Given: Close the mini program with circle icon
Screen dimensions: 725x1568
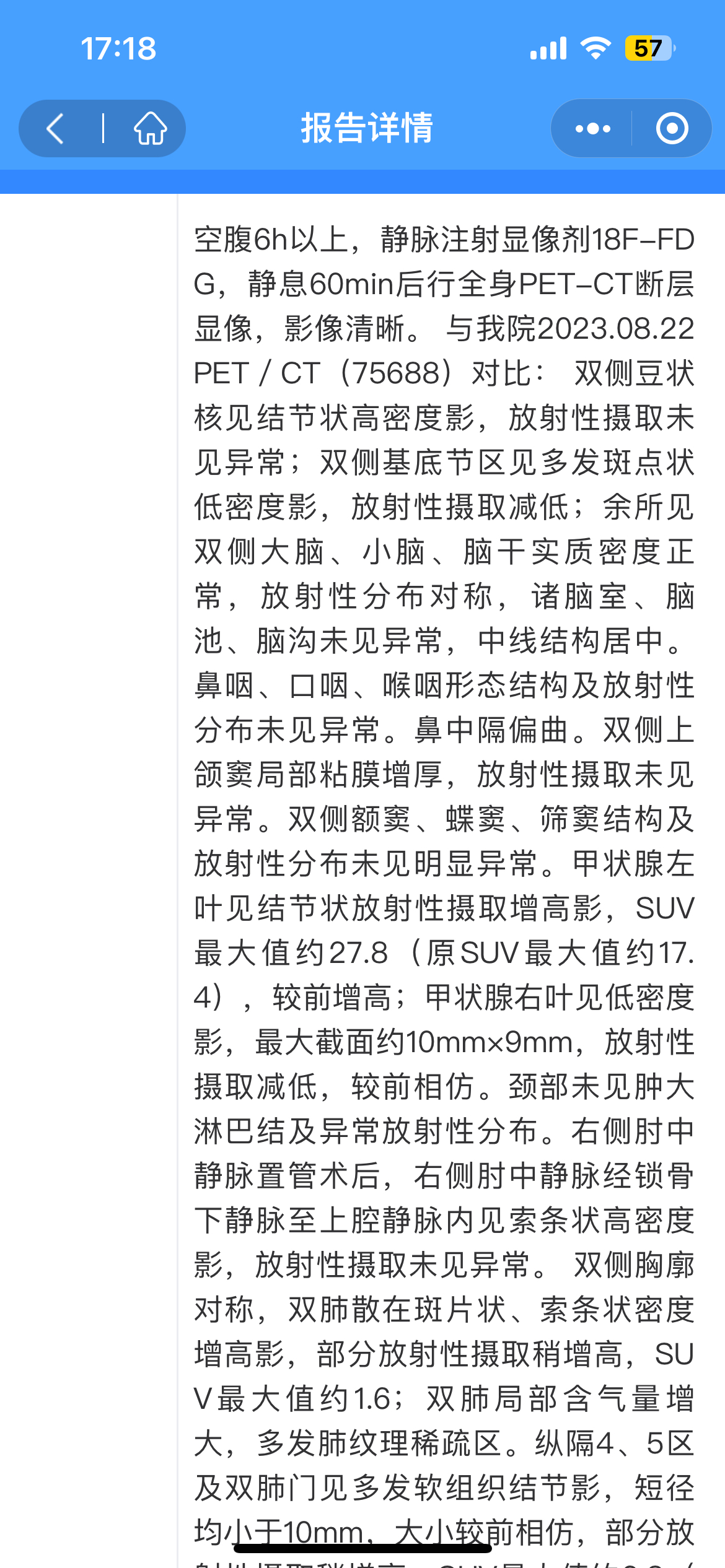Looking at the screenshot, I should [672, 129].
